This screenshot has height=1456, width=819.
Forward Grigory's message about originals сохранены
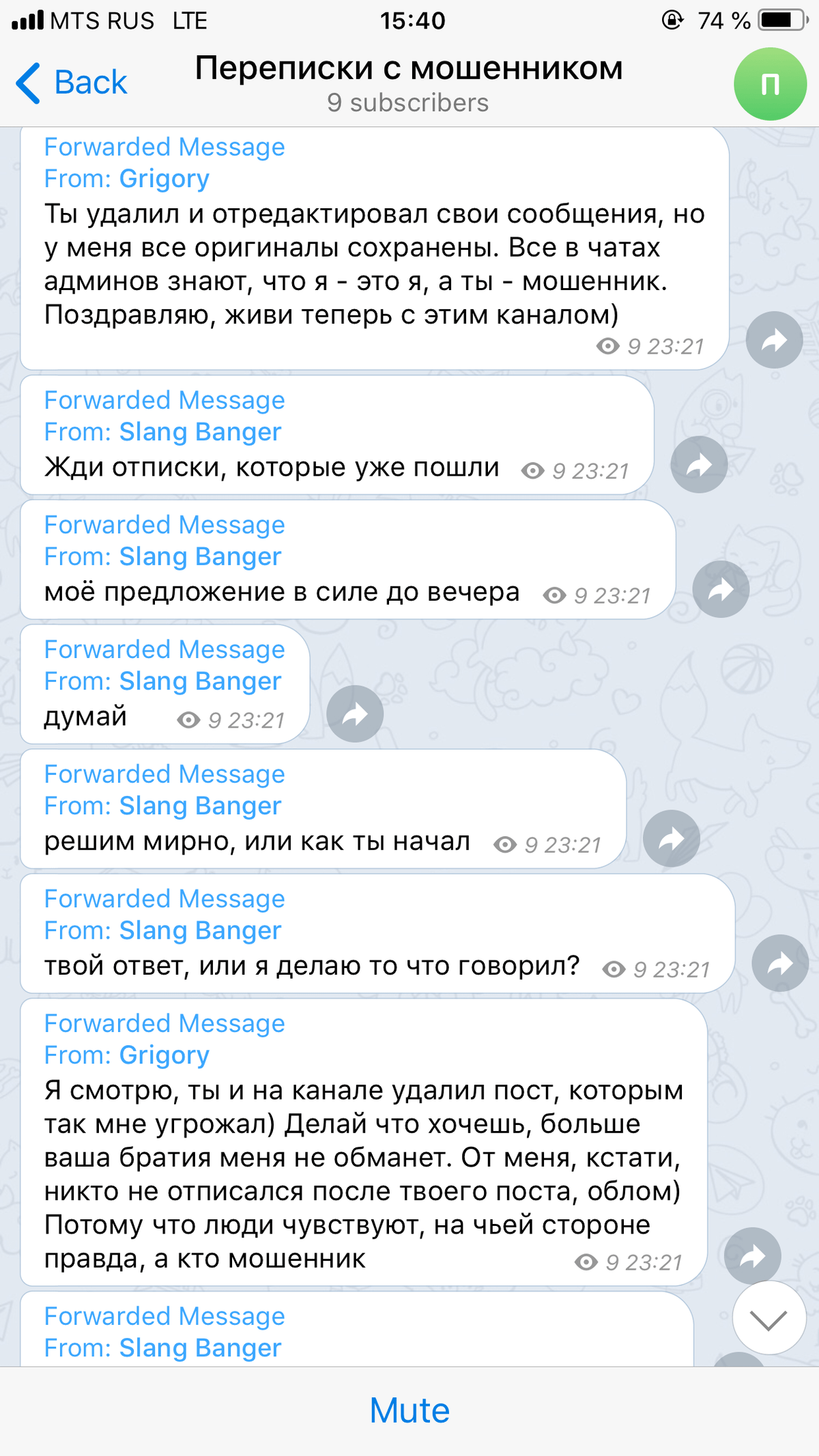coord(774,340)
